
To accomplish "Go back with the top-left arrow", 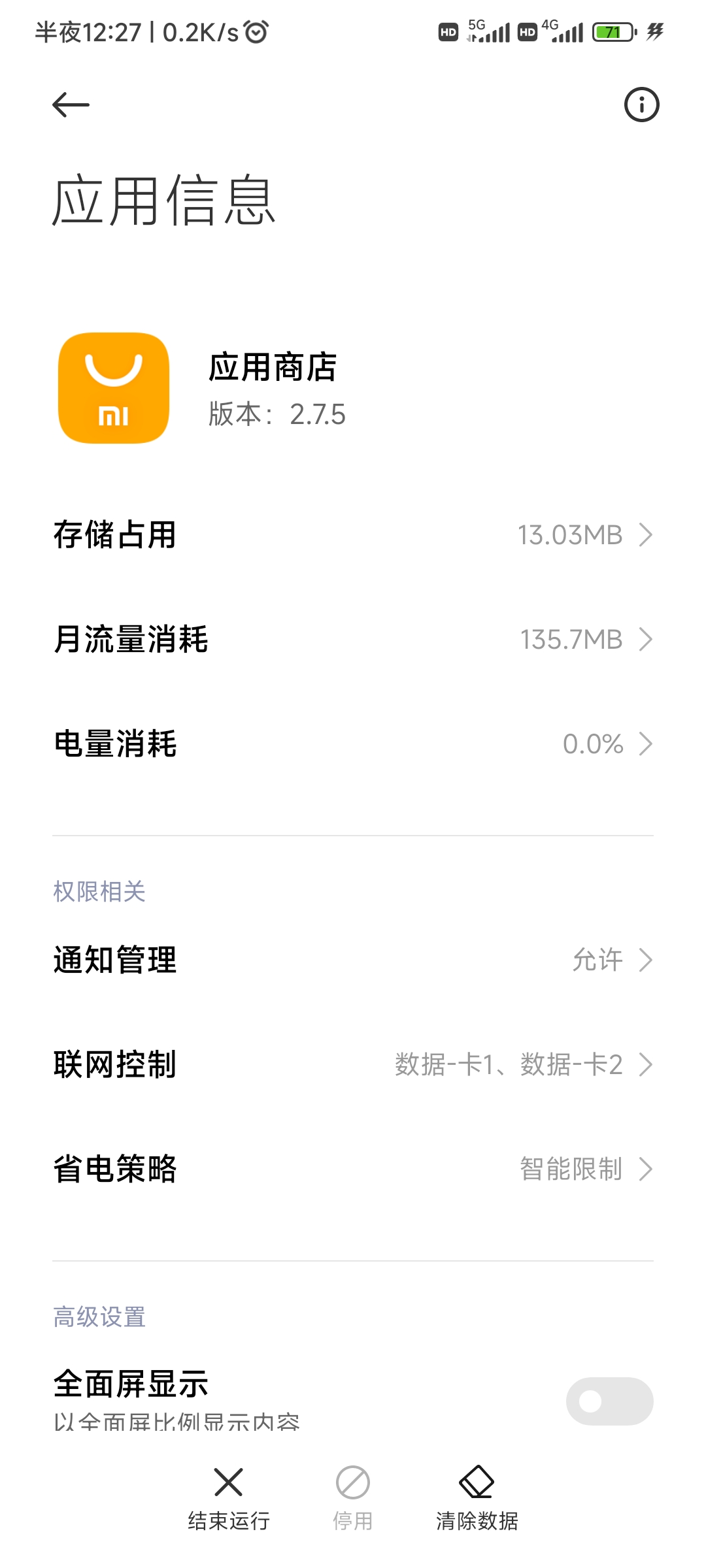I will pos(71,105).
